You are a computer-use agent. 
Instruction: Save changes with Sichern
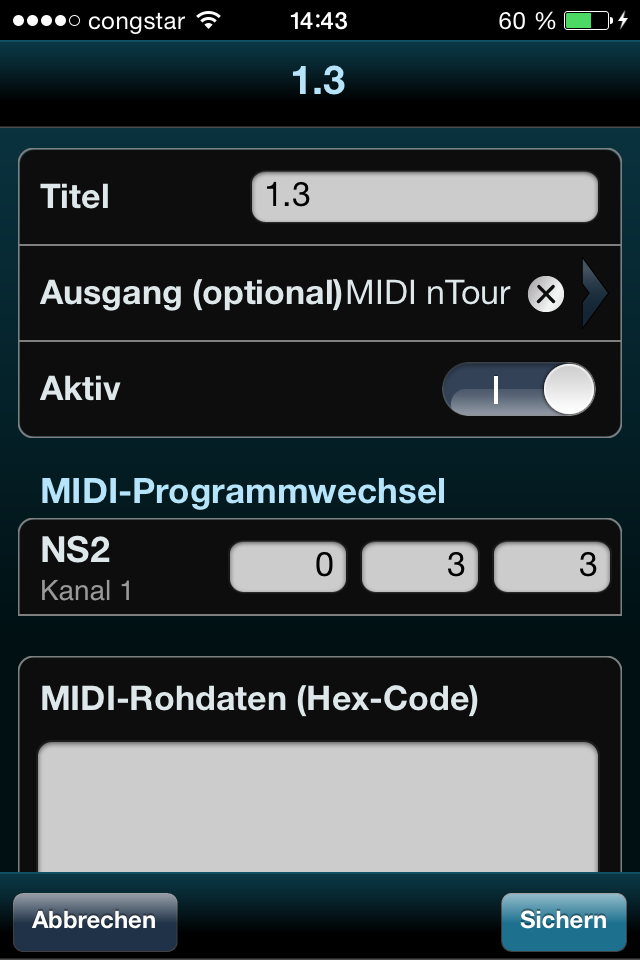[563, 920]
